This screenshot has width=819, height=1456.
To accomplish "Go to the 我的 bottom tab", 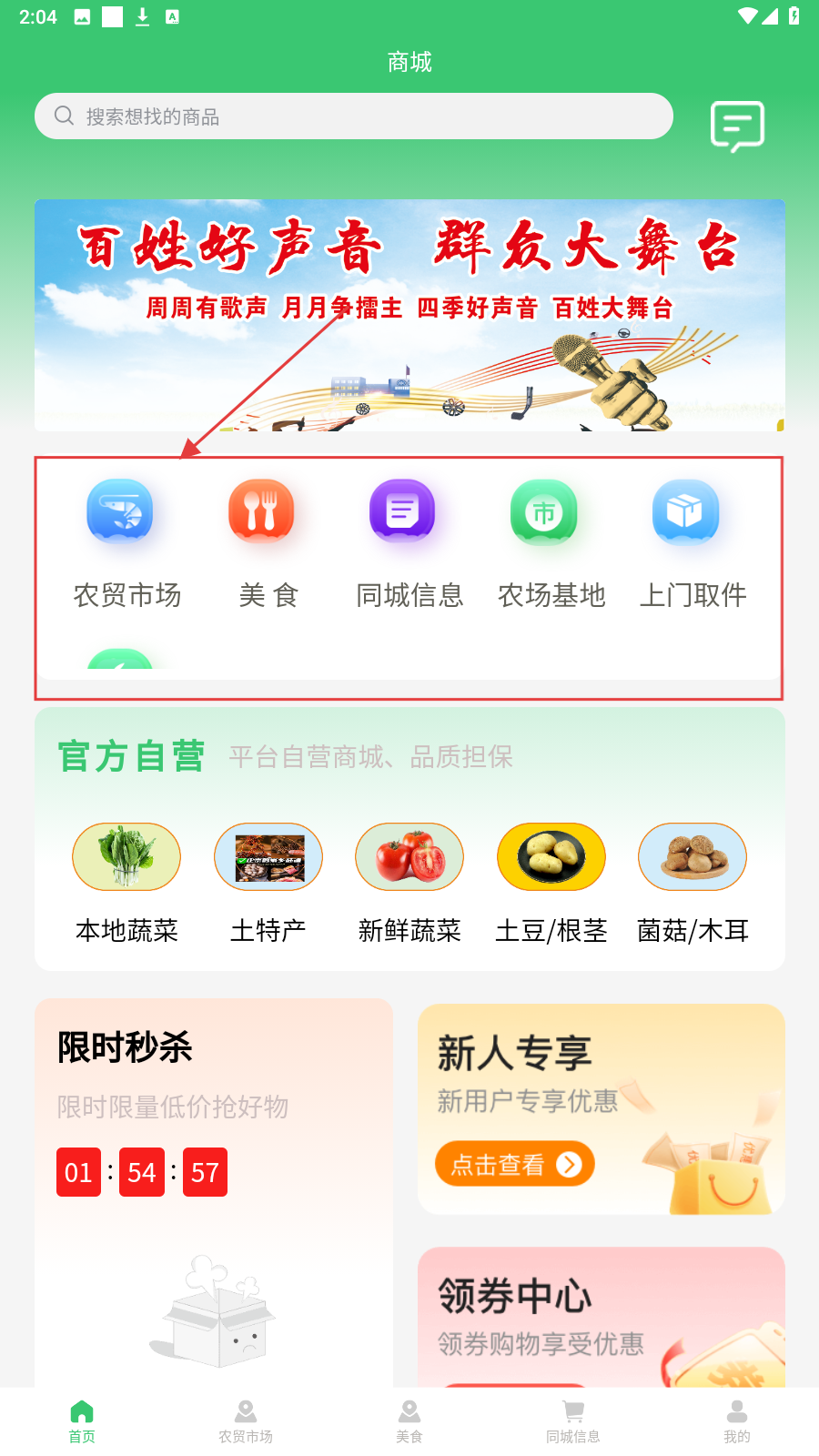I will click(737, 1421).
